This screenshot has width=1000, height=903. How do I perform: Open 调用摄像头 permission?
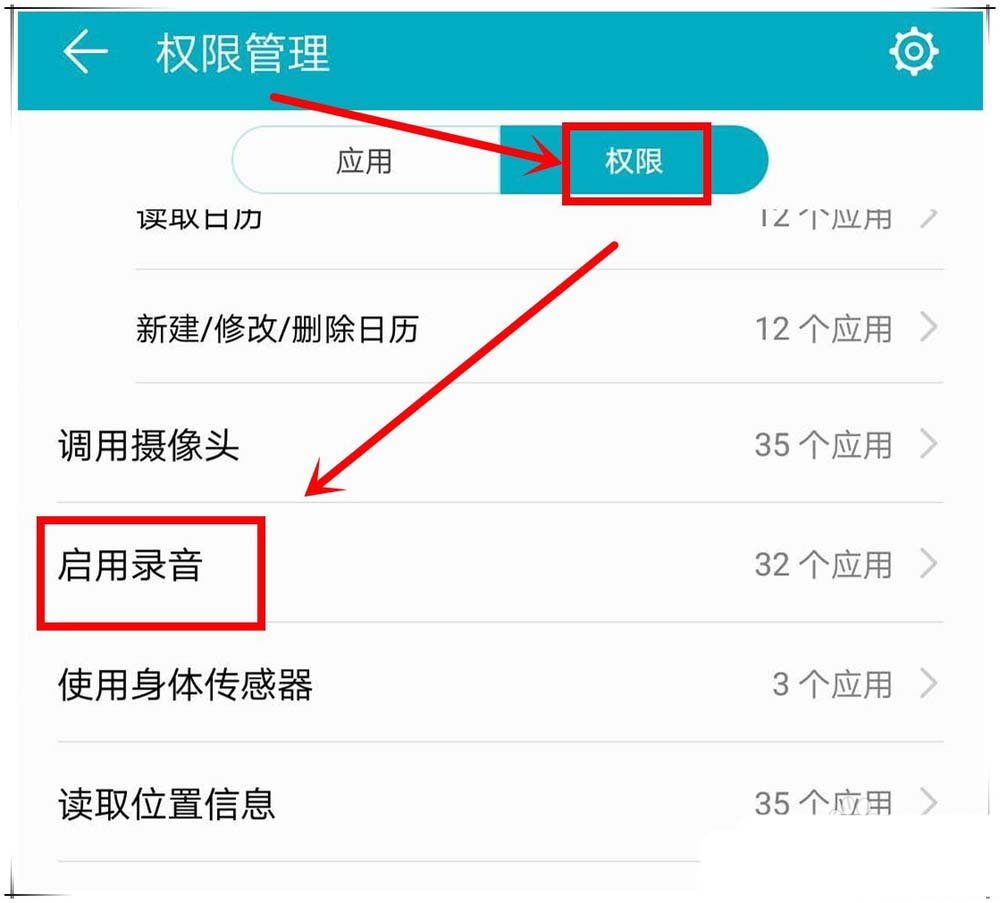click(x=500, y=445)
